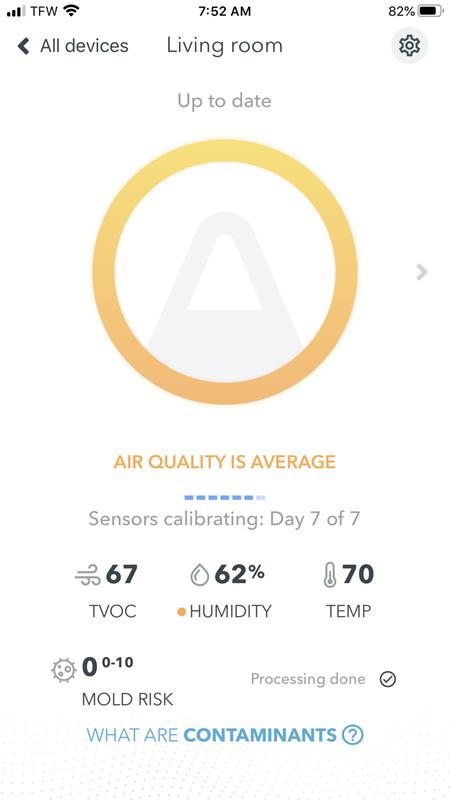The image size is (450, 800).
Task: Open the TVOC reading details
Action: (x=106, y=591)
